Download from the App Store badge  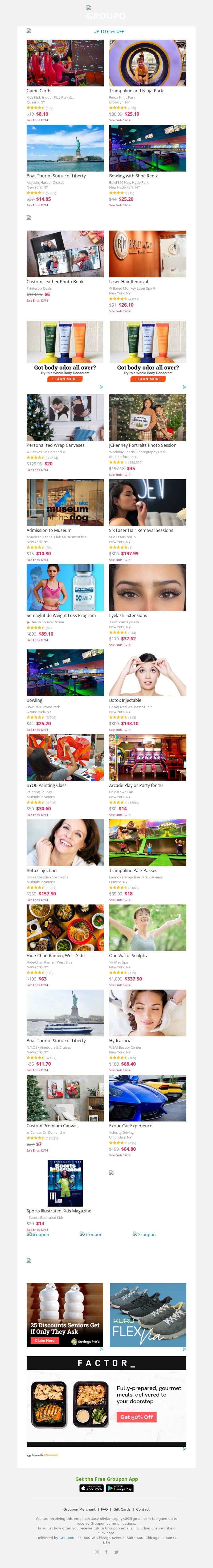point(91,1488)
